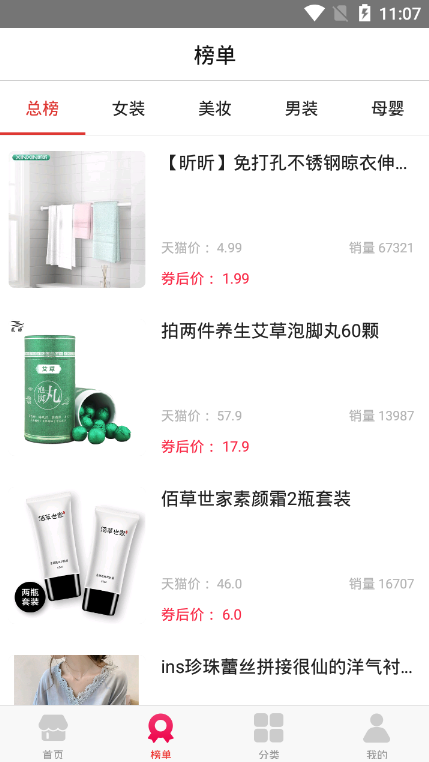Open the 【昕昕】免打孔不锈钢晾衣 product
Viewport: 429px width, 762px height.
(x=214, y=220)
